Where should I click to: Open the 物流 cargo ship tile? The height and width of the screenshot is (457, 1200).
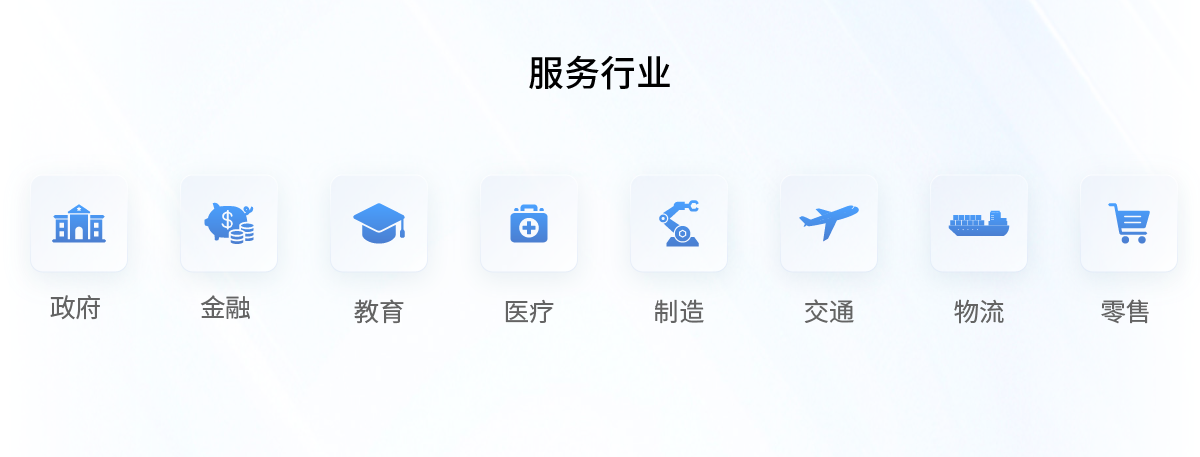click(979, 223)
